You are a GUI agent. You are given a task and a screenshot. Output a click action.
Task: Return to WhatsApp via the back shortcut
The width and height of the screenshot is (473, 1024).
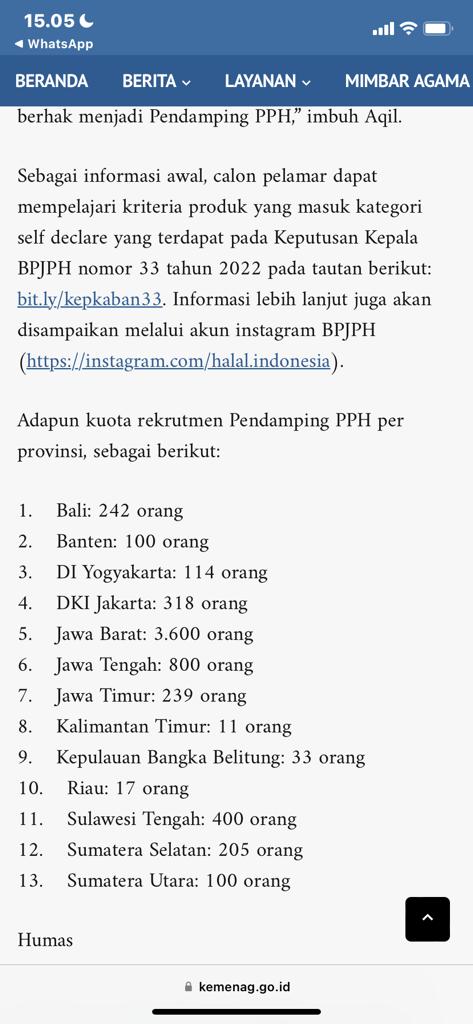[54, 44]
